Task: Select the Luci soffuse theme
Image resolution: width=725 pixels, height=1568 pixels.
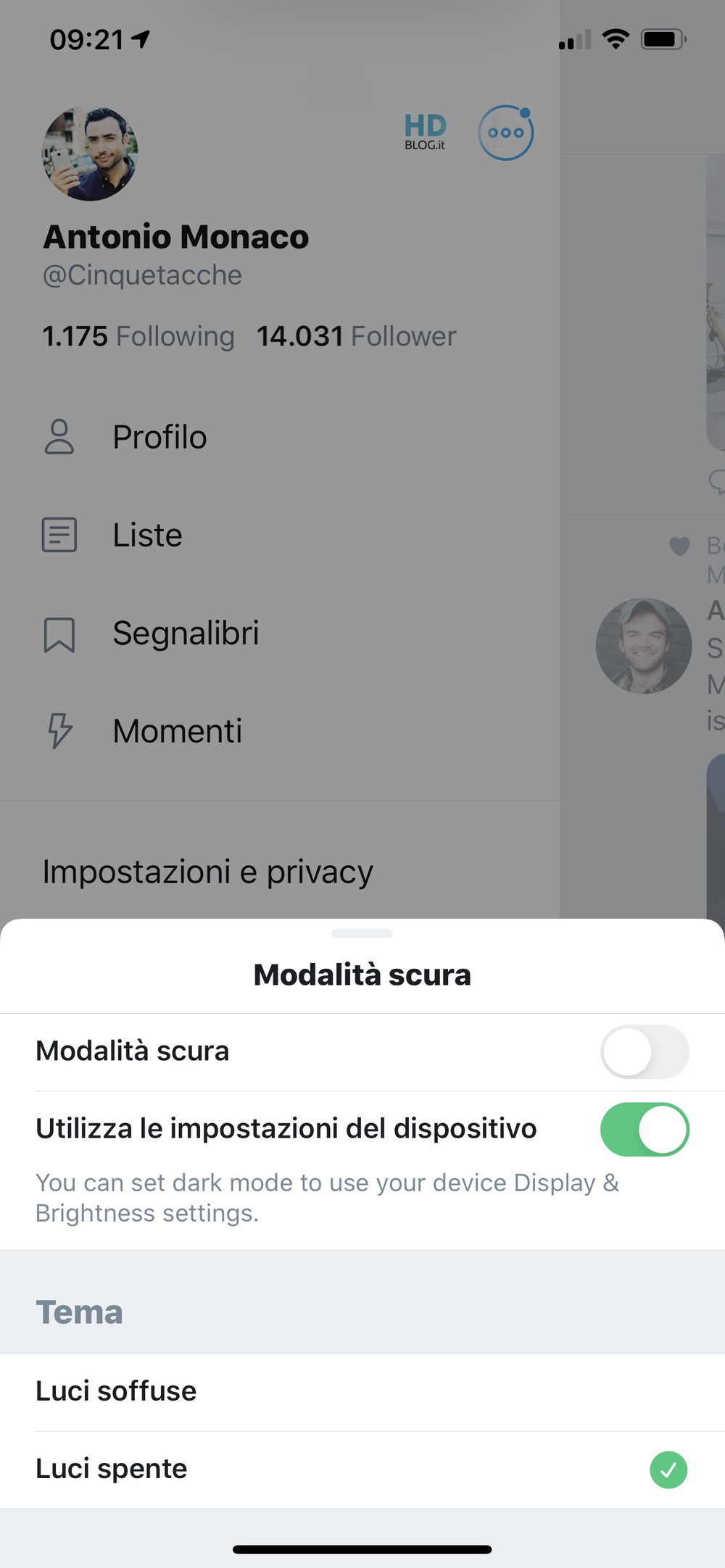Action: 362,1392
